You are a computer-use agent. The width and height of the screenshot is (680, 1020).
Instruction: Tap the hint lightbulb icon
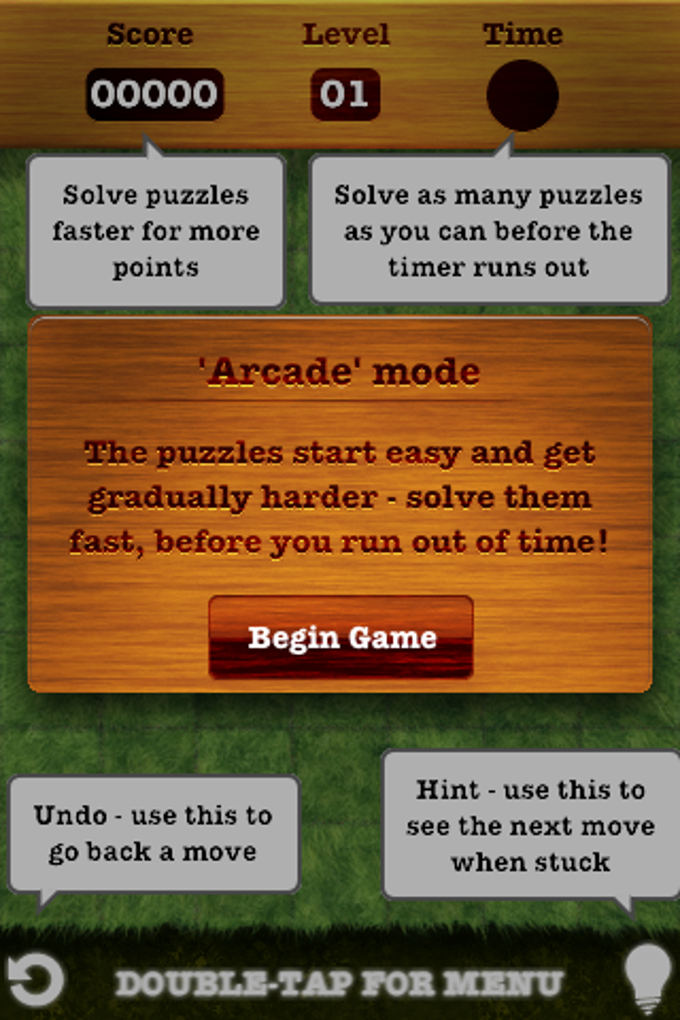pyautogui.click(x=647, y=978)
